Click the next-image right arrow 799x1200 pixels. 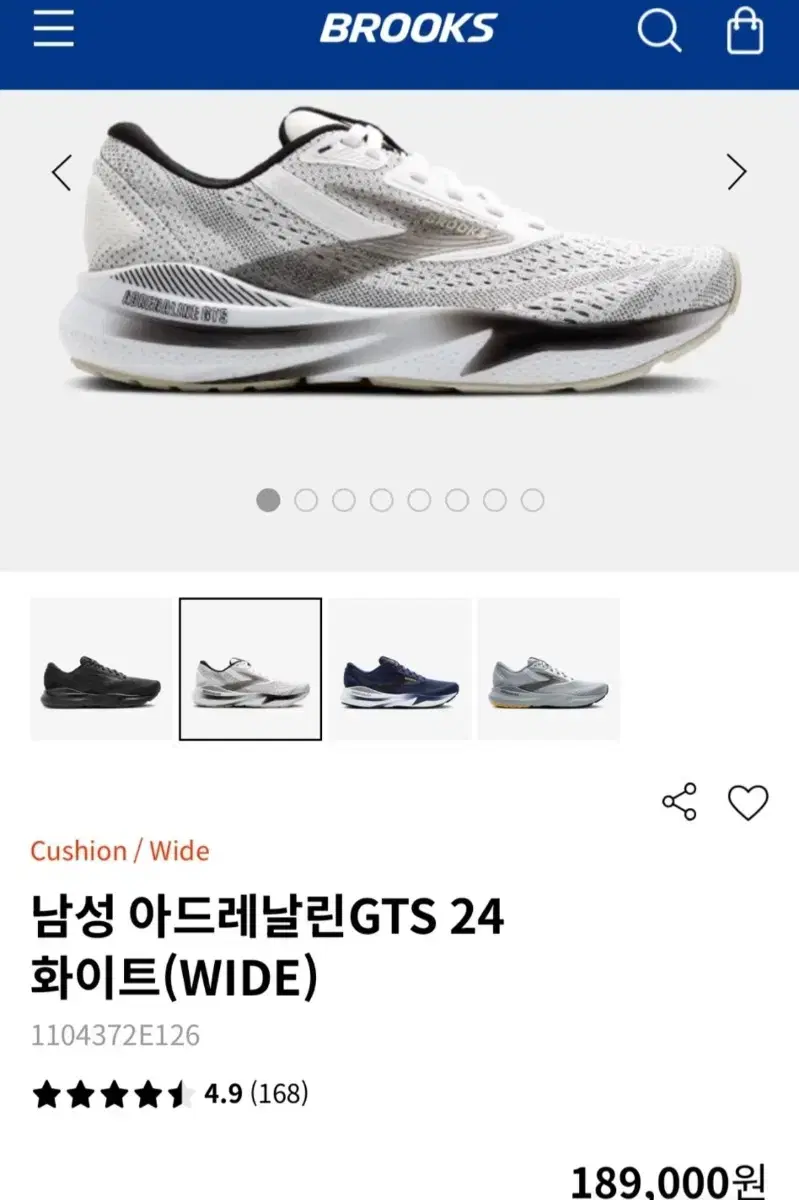click(x=737, y=172)
